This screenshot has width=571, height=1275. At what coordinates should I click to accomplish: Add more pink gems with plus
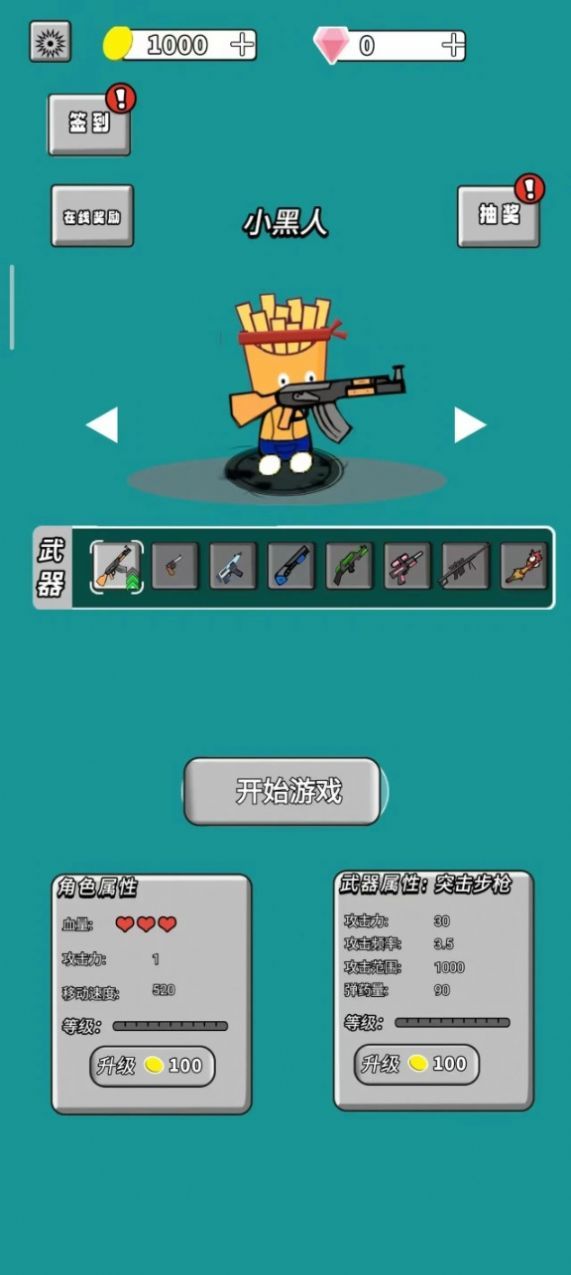[453, 45]
